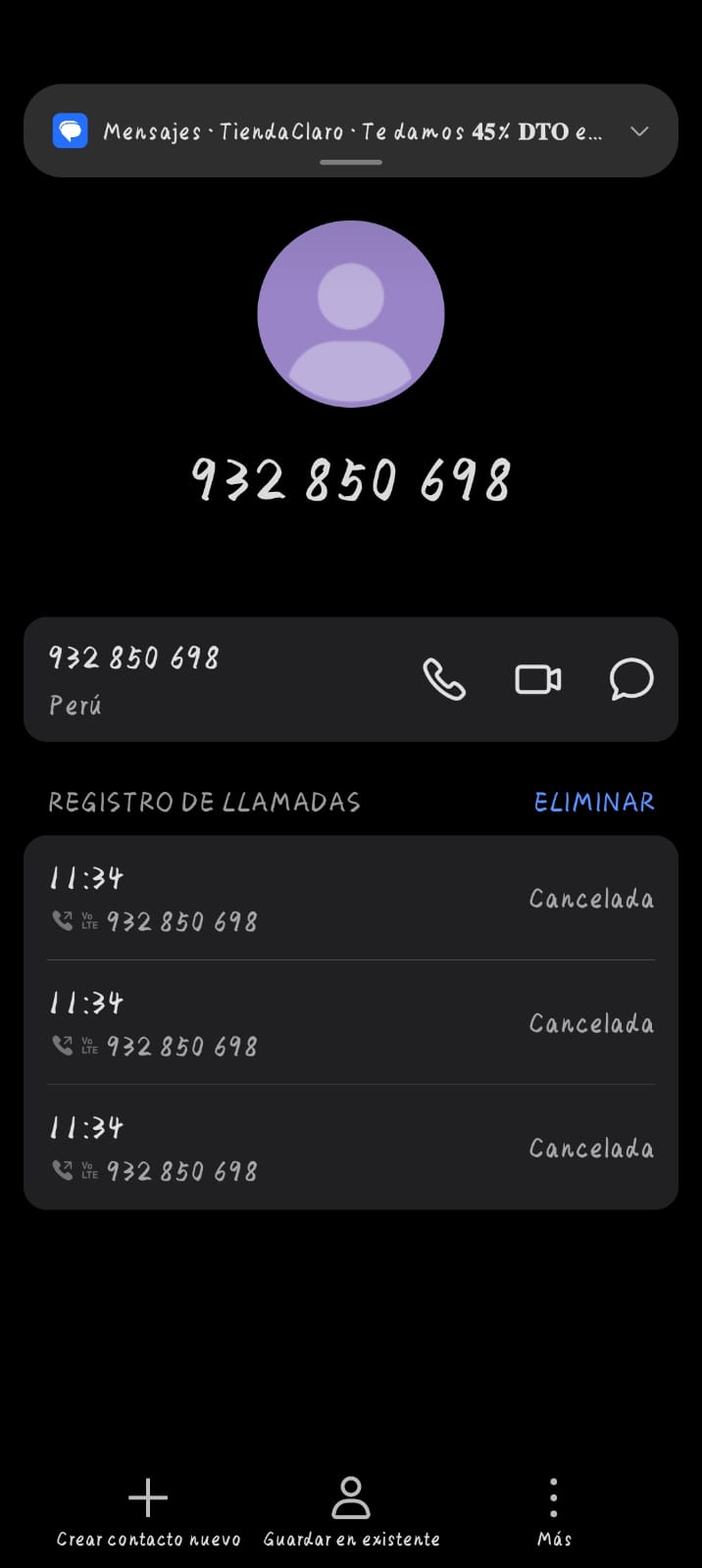Open the Más options menu
The image size is (702, 1568).
coord(554,1512)
